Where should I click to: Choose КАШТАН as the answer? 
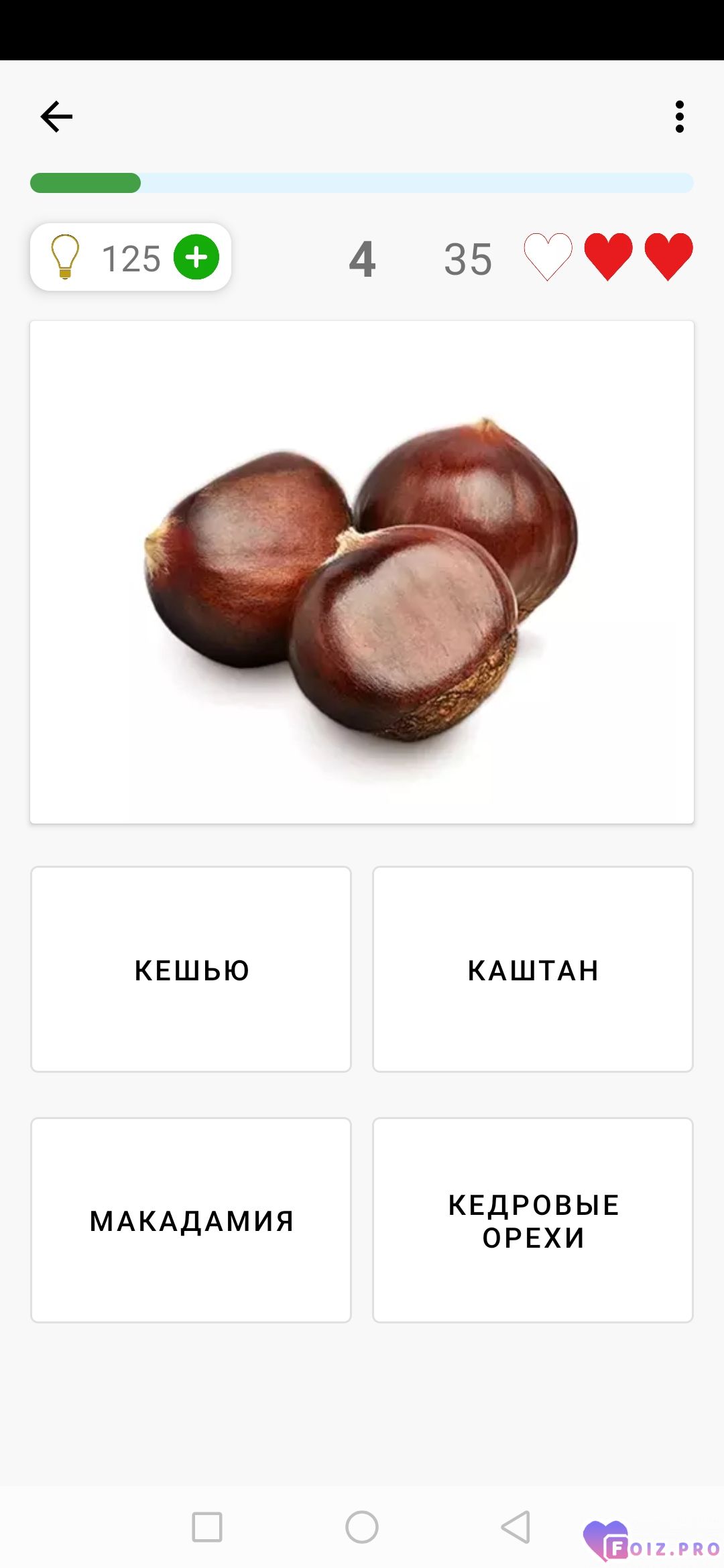(533, 970)
